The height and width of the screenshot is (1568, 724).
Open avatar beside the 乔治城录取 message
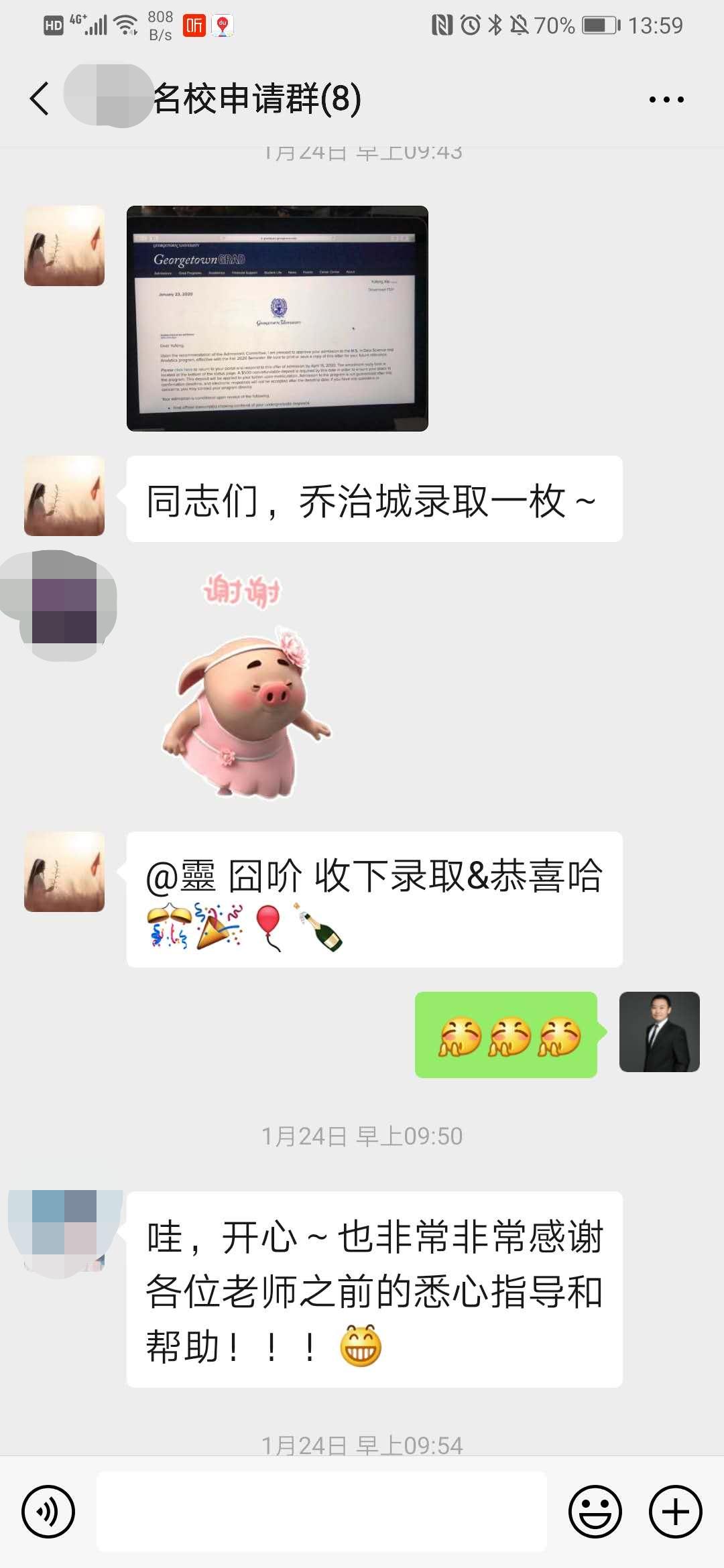(64, 496)
